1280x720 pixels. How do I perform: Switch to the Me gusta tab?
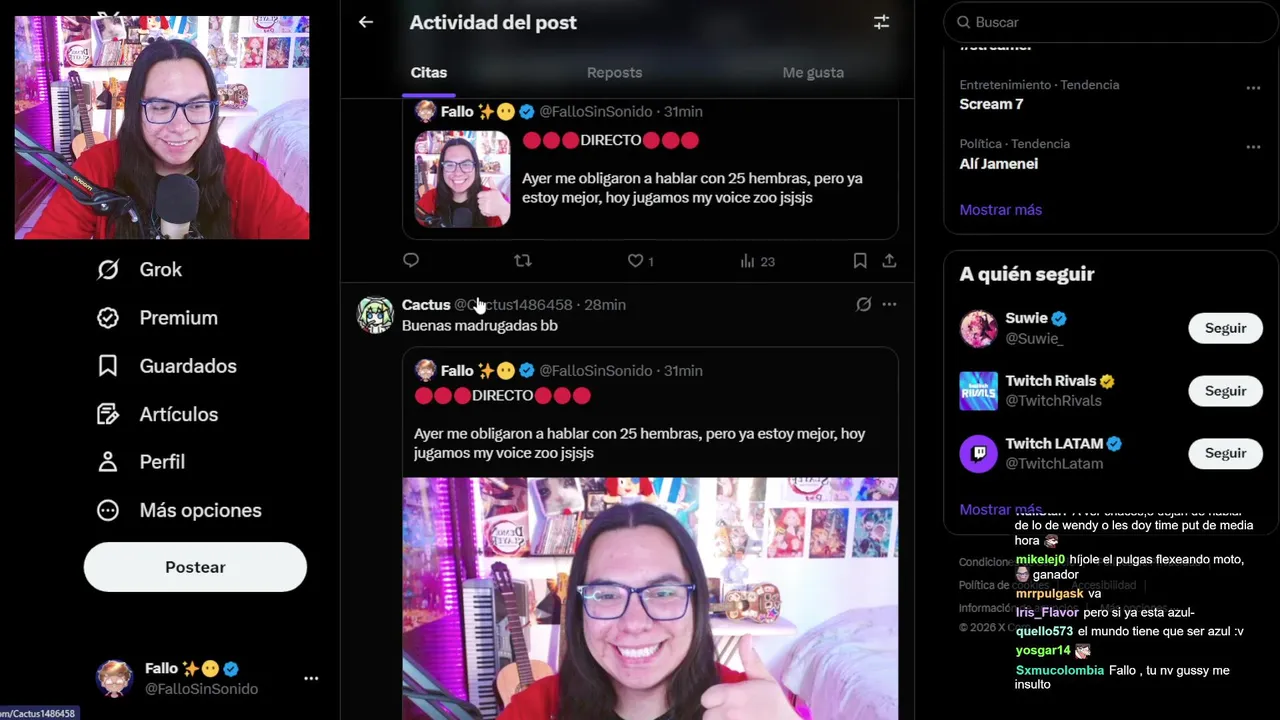tap(812, 73)
